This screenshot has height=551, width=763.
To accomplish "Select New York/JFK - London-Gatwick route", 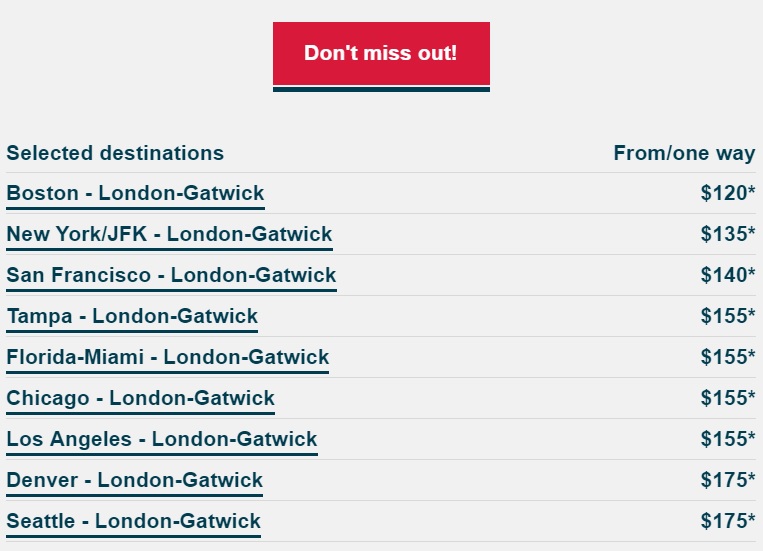I will pos(169,235).
